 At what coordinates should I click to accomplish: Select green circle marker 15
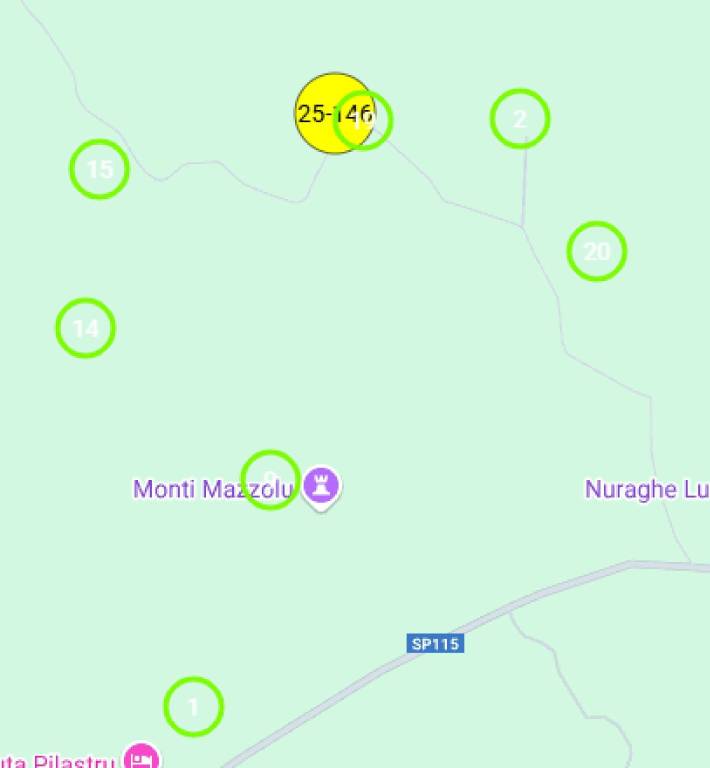tap(100, 169)
